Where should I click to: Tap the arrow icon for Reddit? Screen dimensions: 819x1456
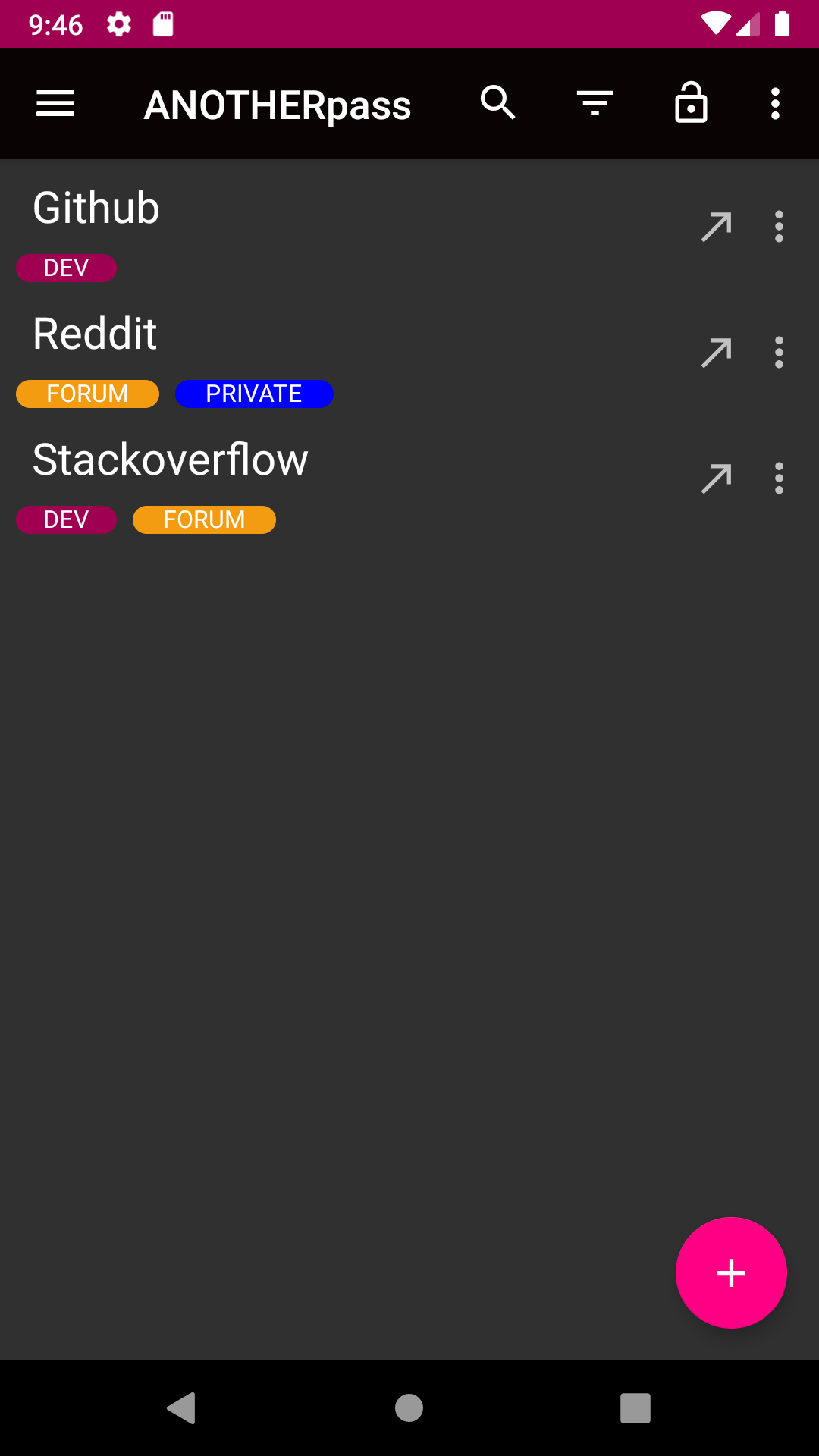pos(716,353)
